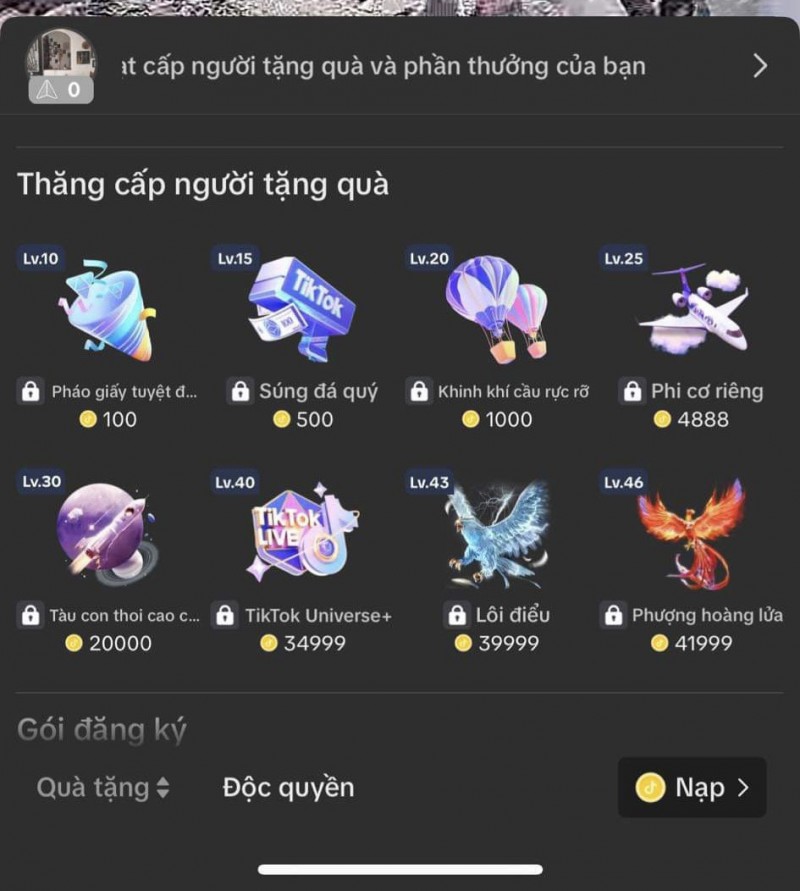
Task: Switch to the Độc quyền tab
Action: pyautogui.click(x=288, y=788)
